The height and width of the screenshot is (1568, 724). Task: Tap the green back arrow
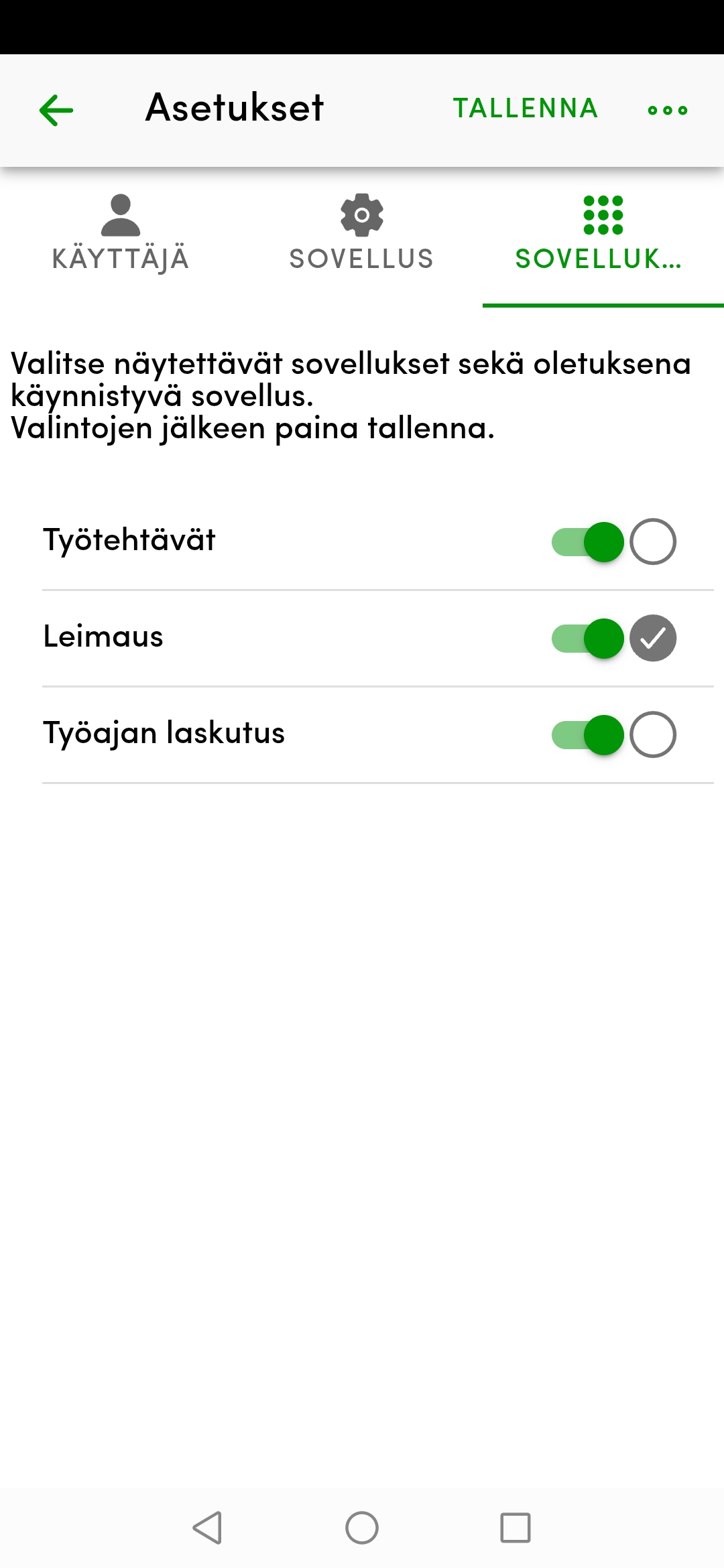coord(56,109)
